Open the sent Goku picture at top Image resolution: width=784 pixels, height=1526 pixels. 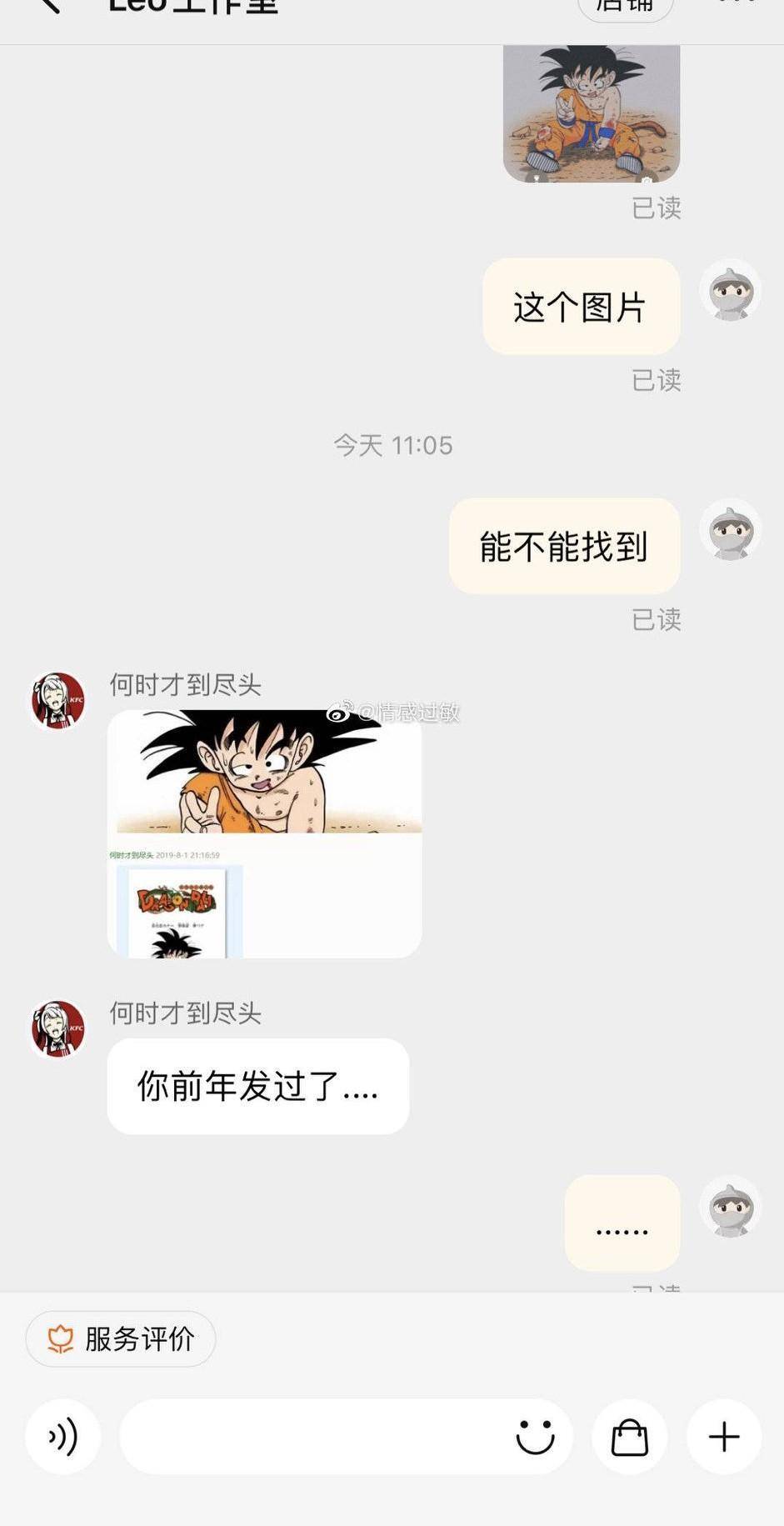click(x=592, y=113)
